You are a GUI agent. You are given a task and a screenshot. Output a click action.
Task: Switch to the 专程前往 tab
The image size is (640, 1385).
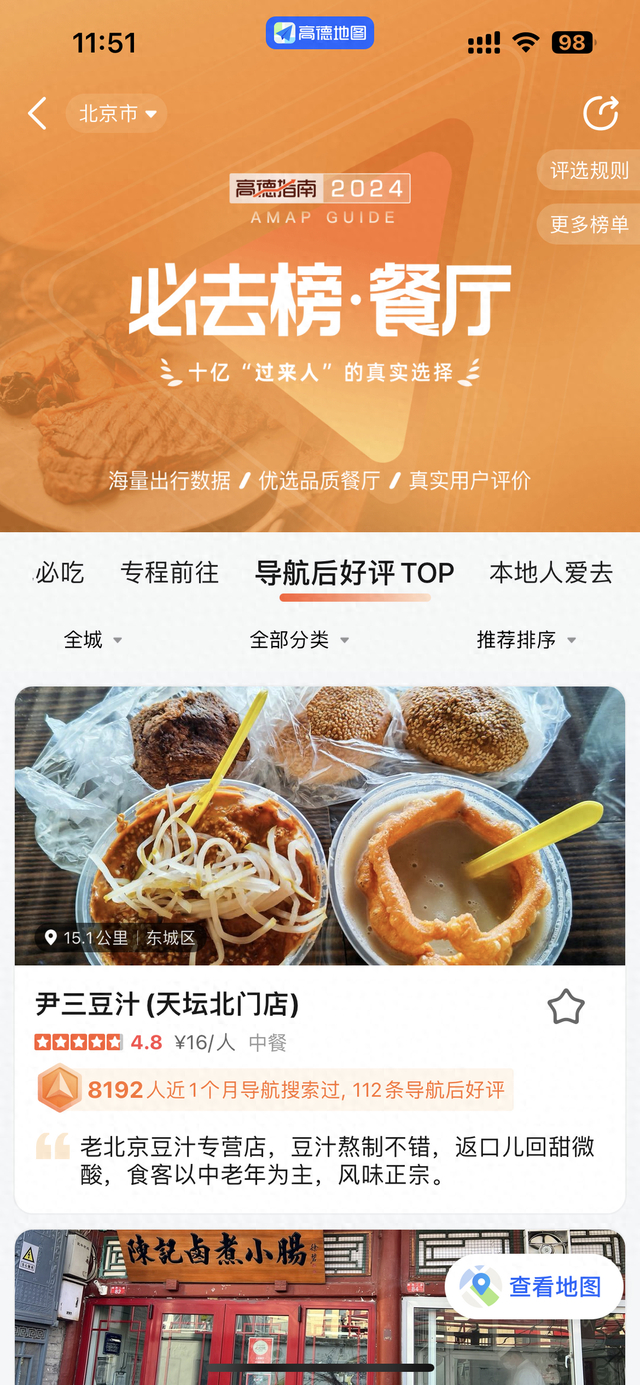(x=169, y=573)
